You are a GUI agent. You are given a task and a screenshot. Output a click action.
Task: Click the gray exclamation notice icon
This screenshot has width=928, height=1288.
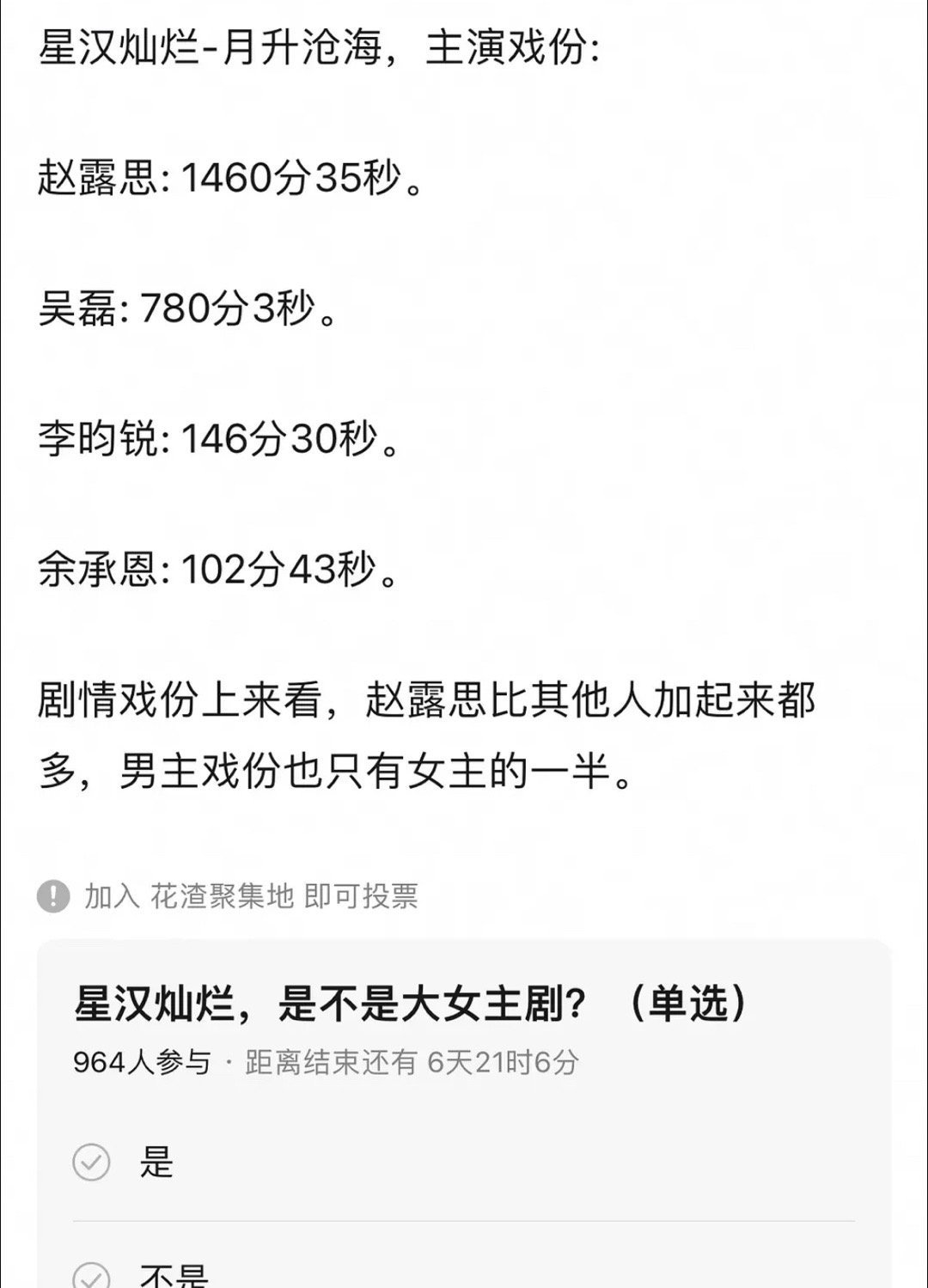pos(54,897)
